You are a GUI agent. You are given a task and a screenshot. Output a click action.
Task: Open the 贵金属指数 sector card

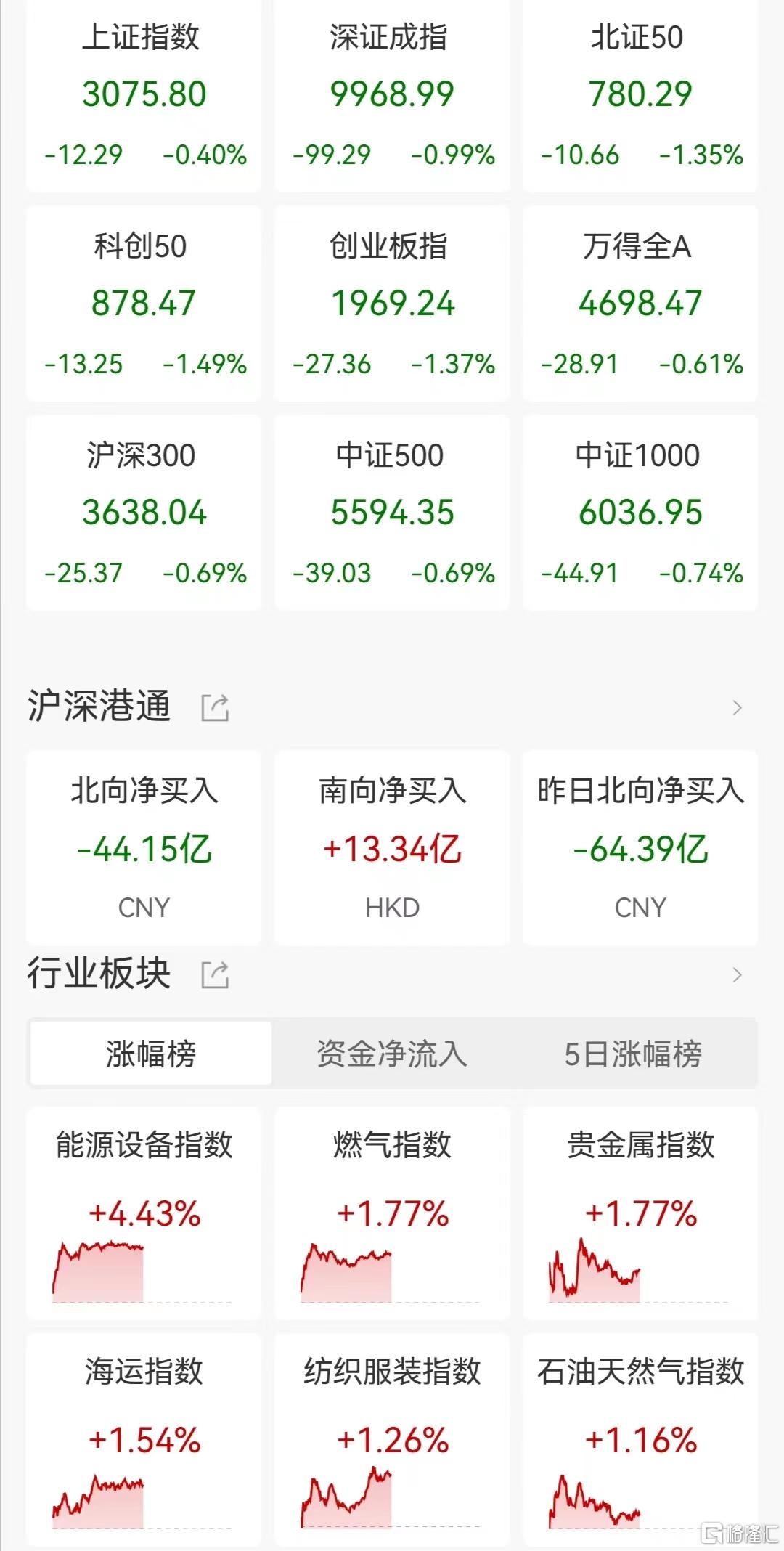(640, 1213)
